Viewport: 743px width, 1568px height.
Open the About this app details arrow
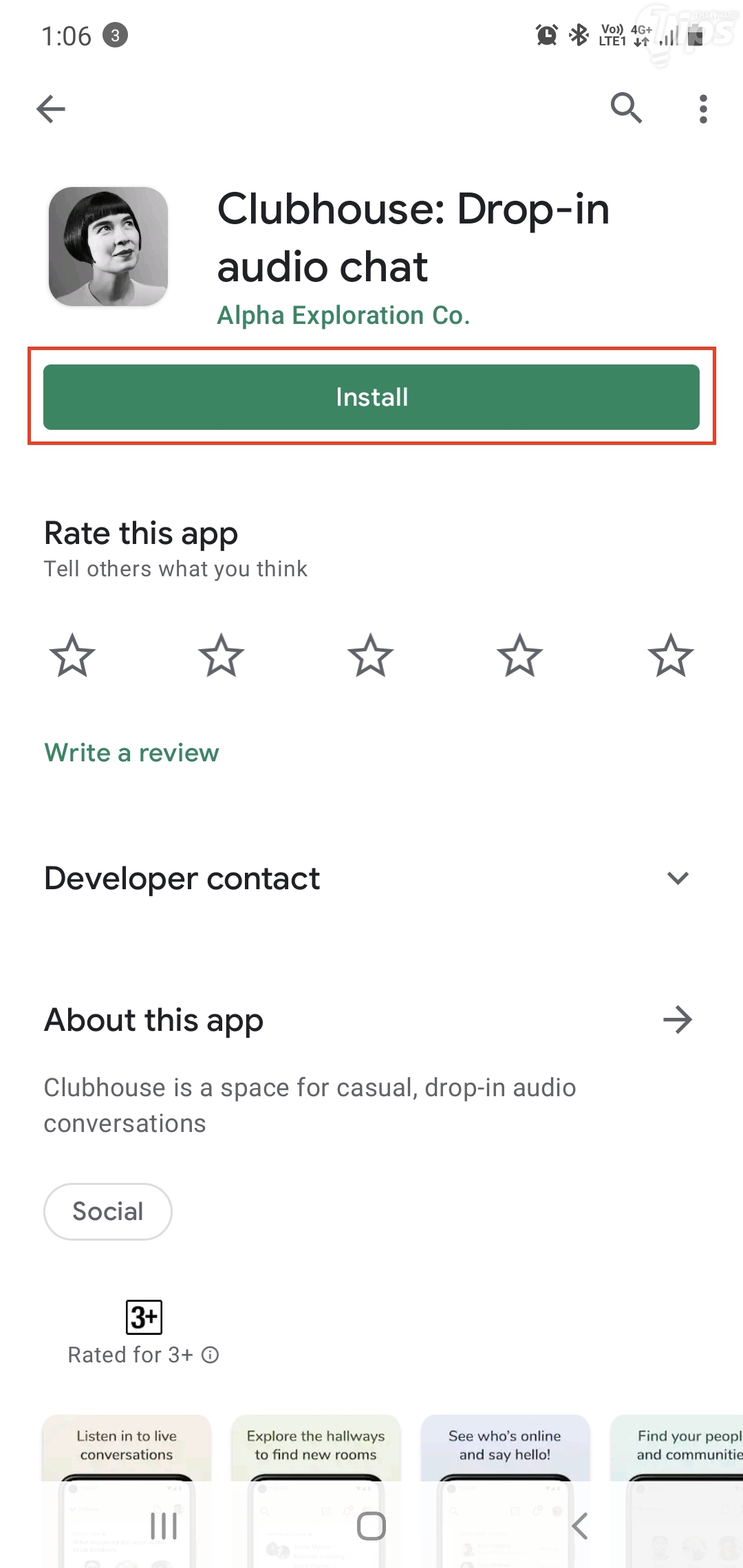[678, 1020]
